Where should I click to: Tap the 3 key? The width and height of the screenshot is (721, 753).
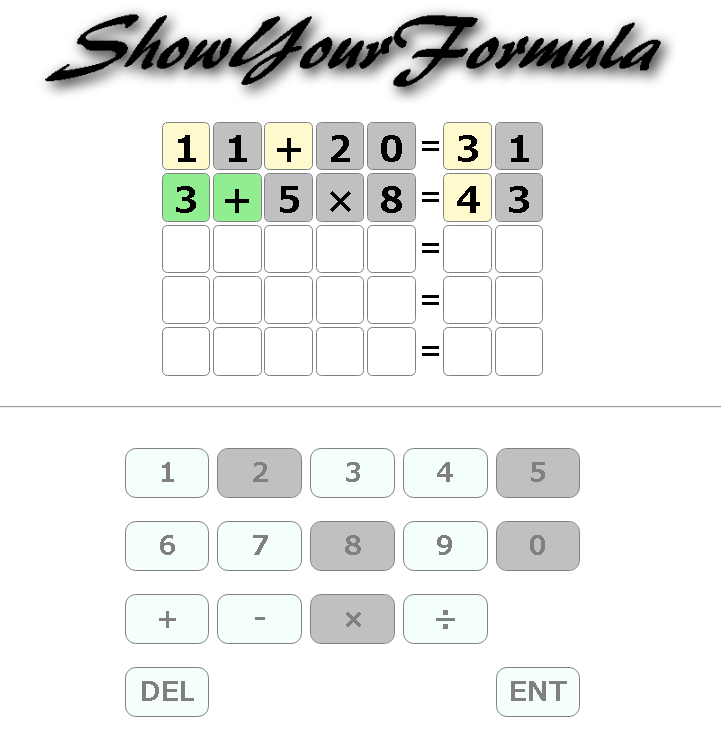tap(352, 473)
